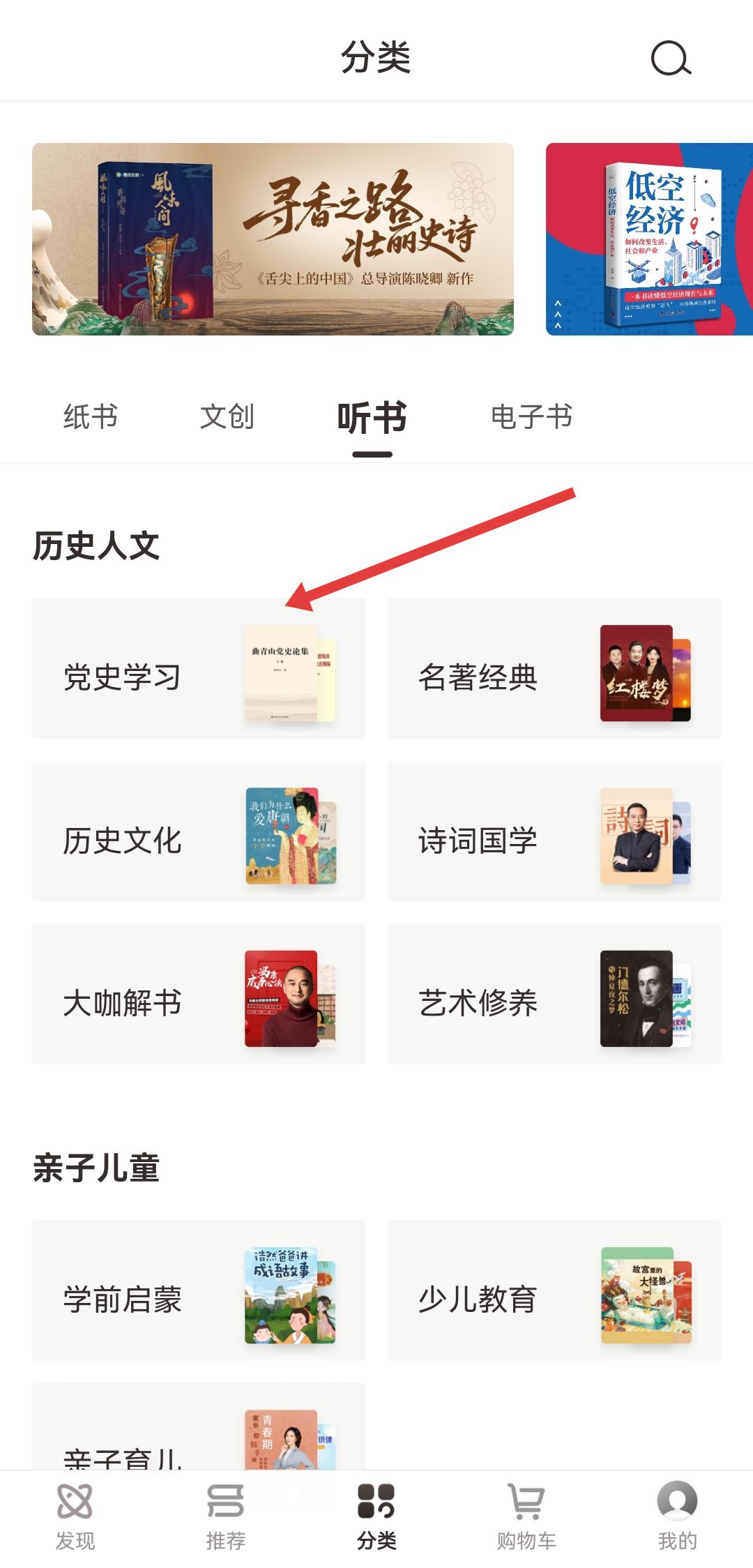Image resolution: width=753 pixels, height=1568 pixels.
Task: Select the 艺术修养 category
Action: coord(554,993)
